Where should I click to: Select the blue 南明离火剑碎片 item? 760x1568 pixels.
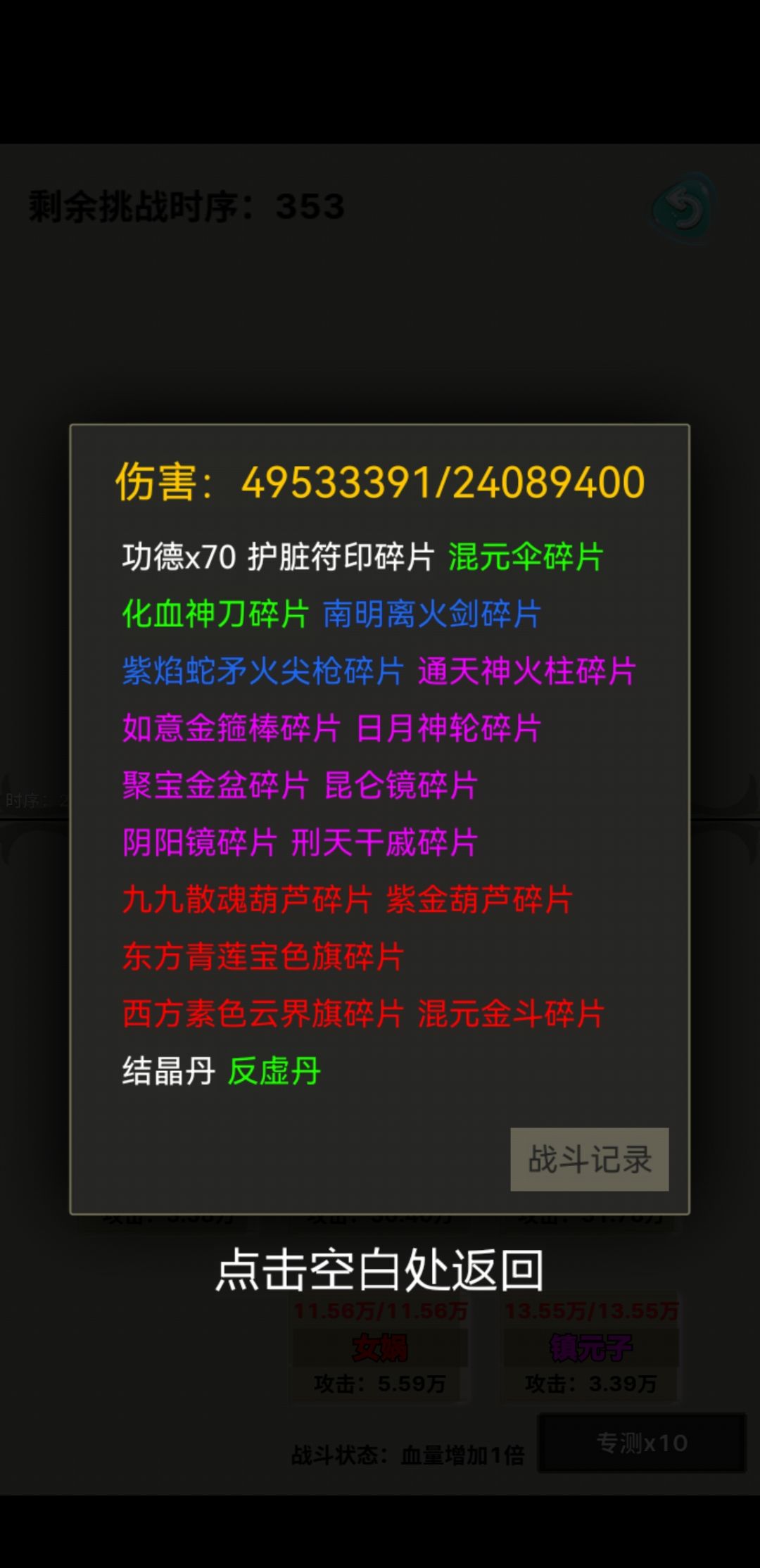431,613
